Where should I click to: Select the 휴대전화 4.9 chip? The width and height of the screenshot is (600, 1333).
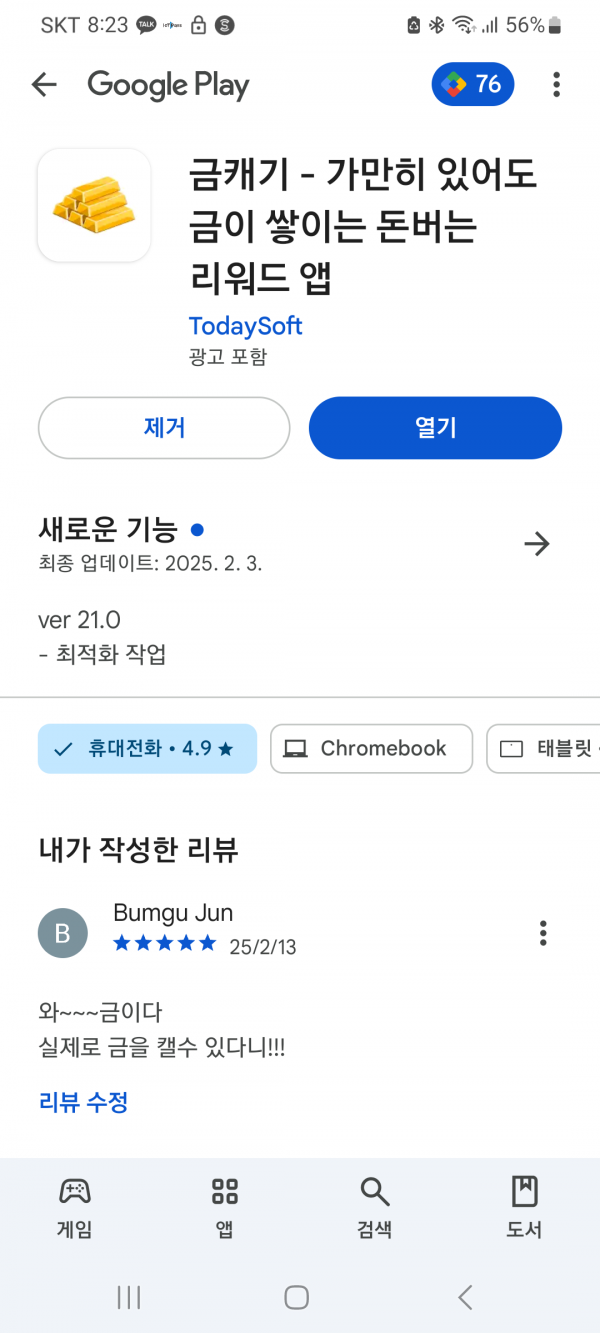click(x=147, y=749)
